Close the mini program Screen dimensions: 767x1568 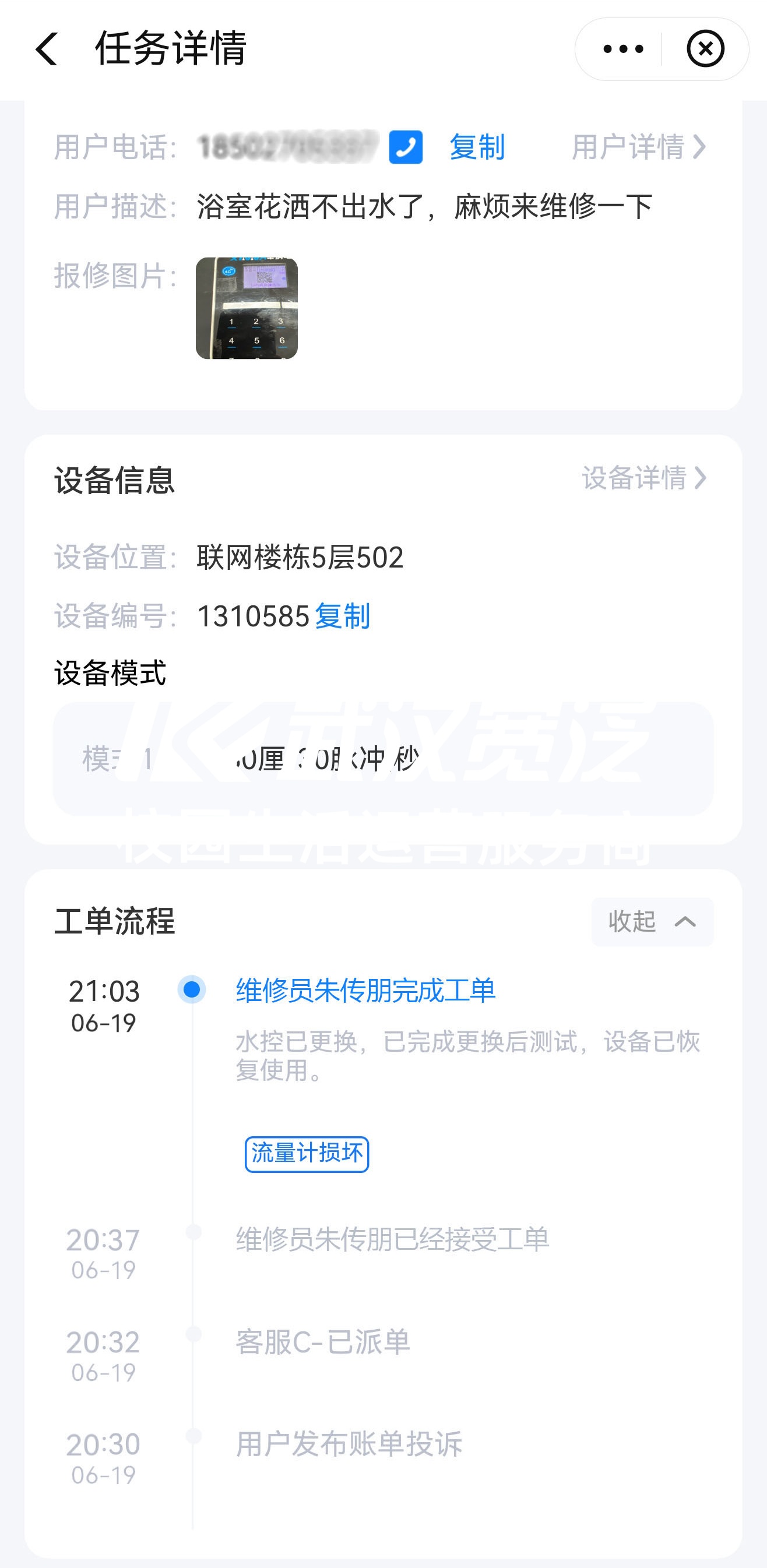(x=705, y=50)
